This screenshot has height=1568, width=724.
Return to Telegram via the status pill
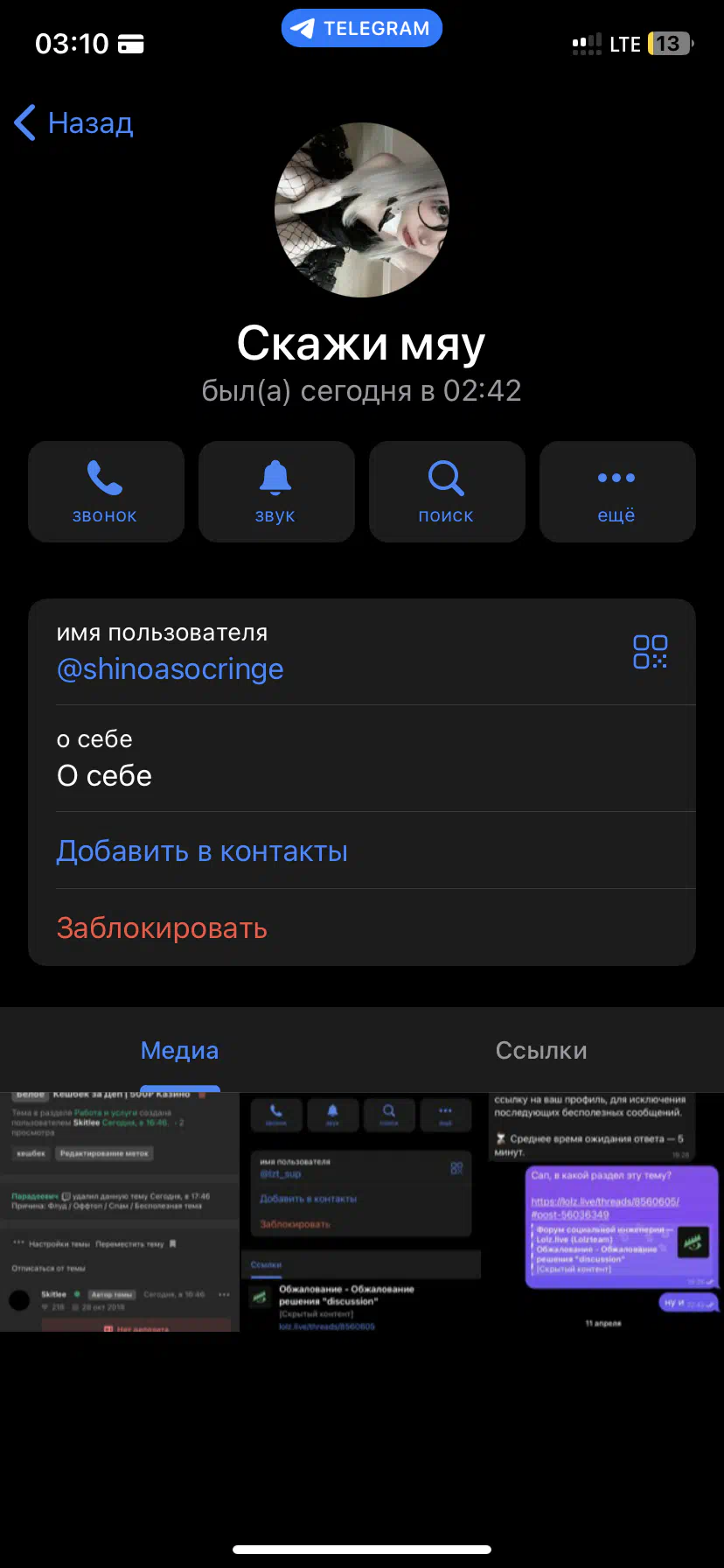[x=362, y=28]
